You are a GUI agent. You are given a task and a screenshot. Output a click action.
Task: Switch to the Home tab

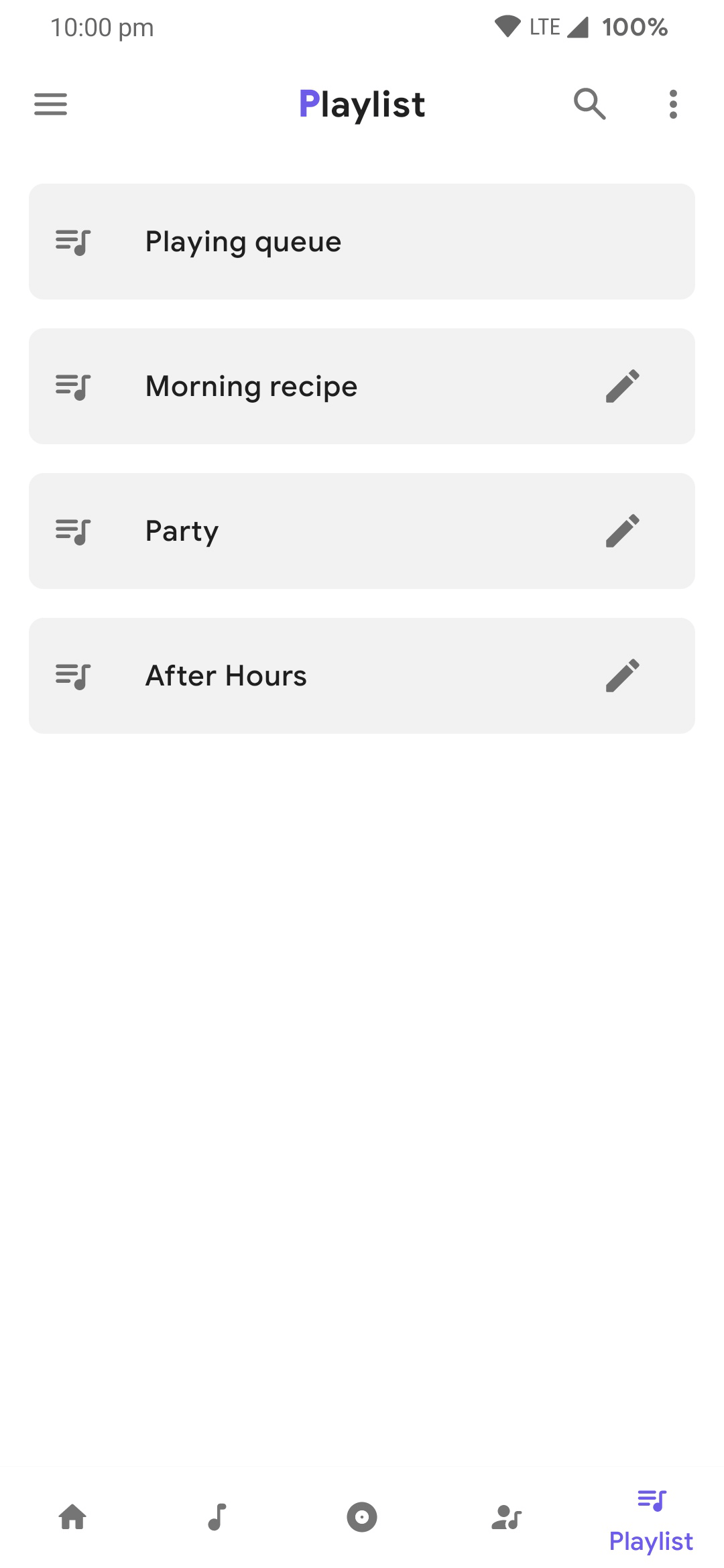72,1517
